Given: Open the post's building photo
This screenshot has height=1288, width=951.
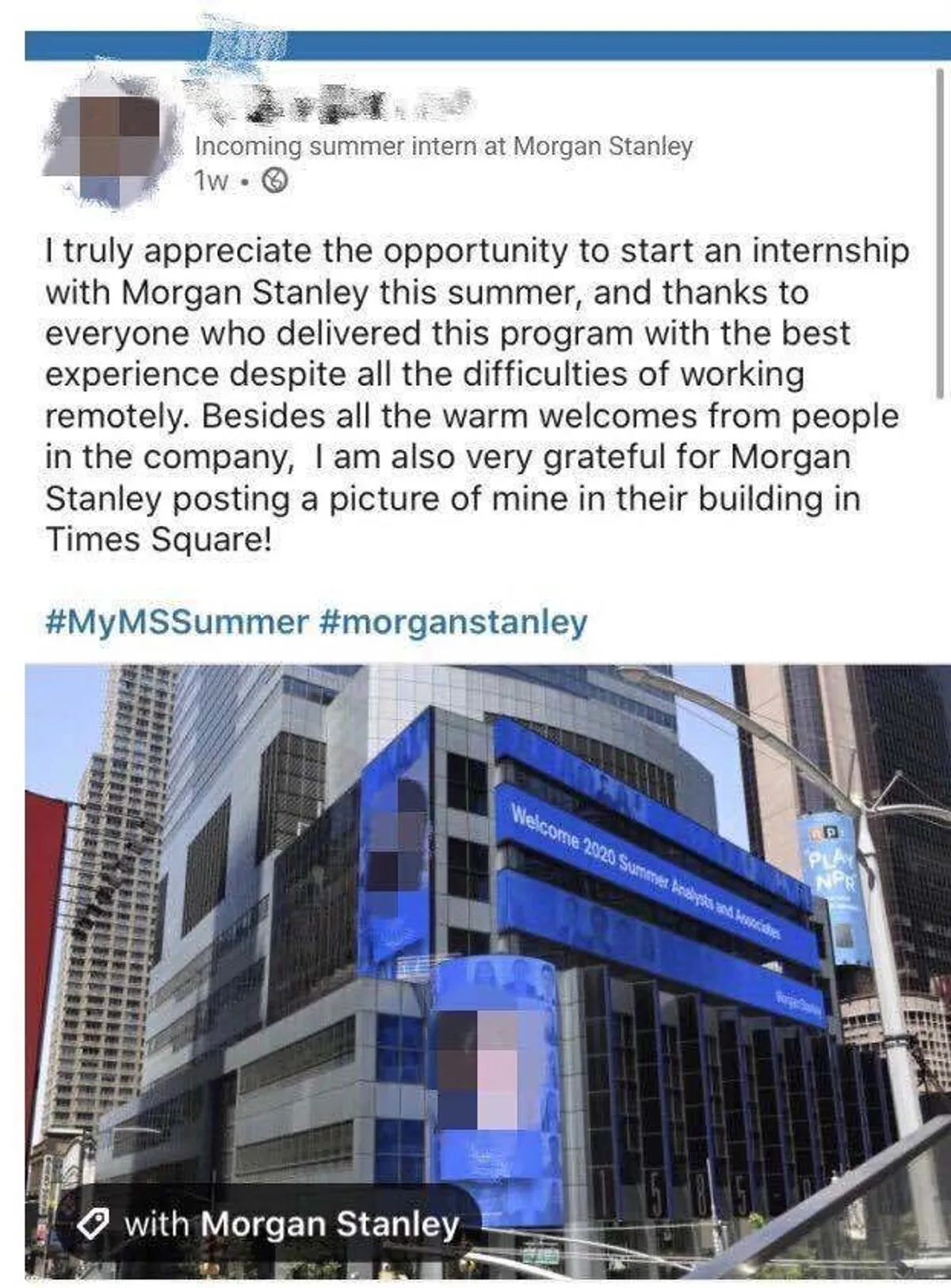Looking at the screenshot, I should (x=555, y=911).
